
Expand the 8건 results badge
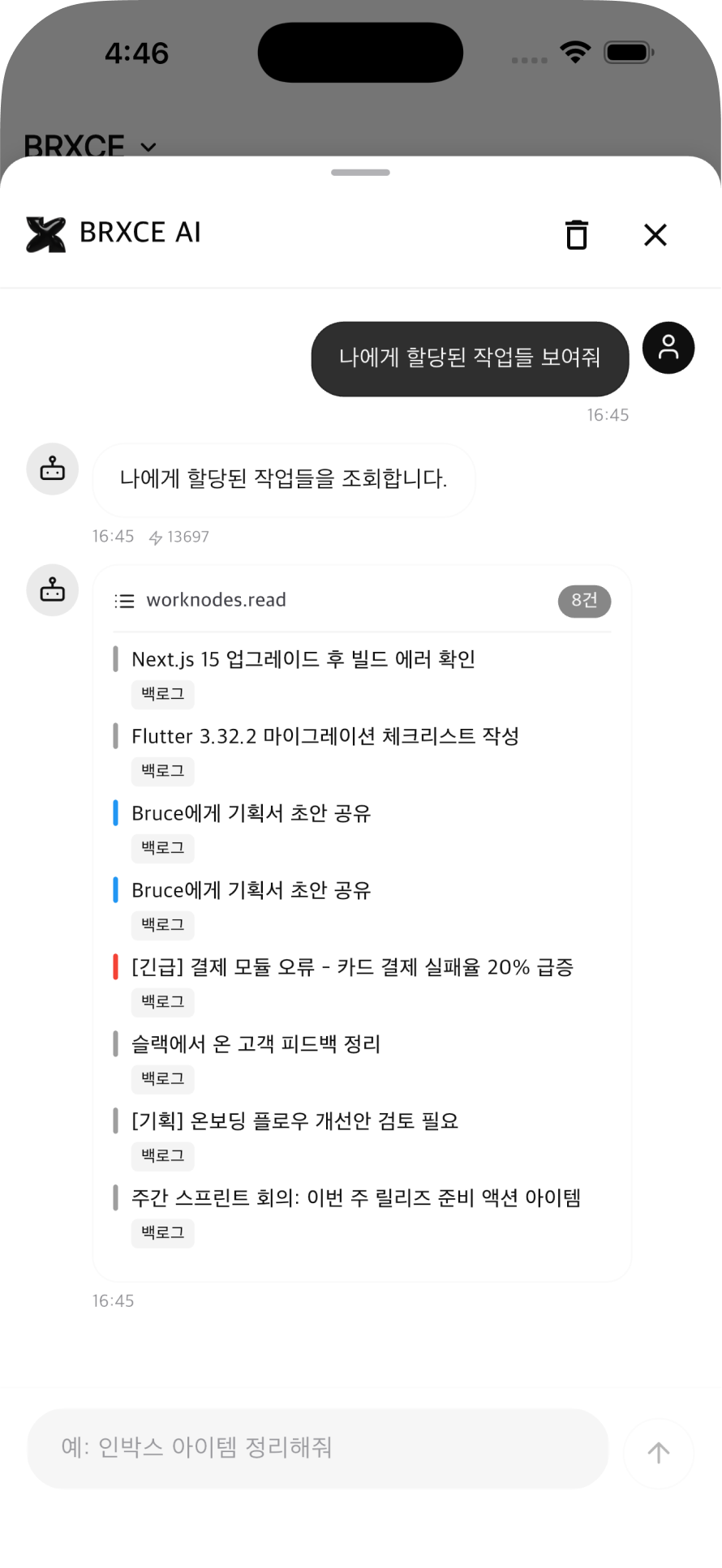coord(583,601)
